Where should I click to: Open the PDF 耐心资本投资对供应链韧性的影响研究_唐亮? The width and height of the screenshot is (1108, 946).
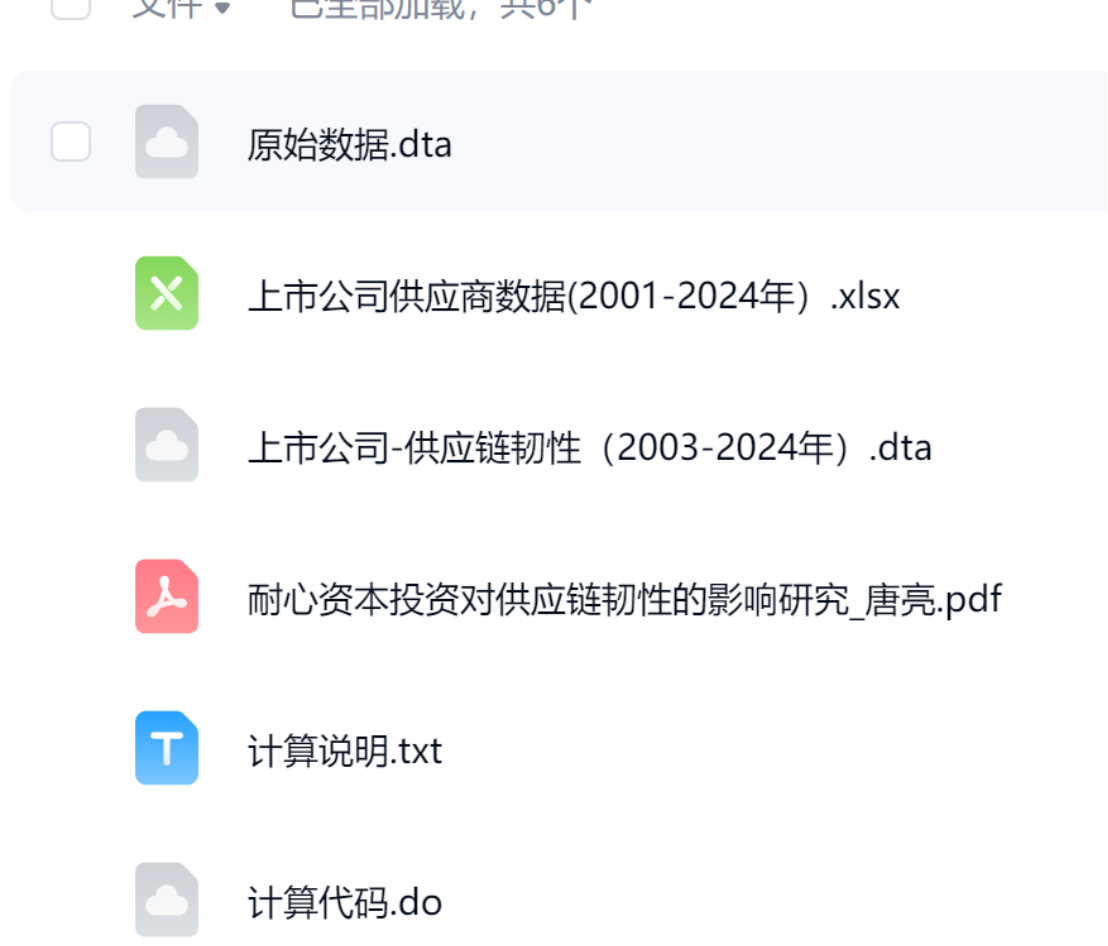pyautogui.click(x=624, y=599)
